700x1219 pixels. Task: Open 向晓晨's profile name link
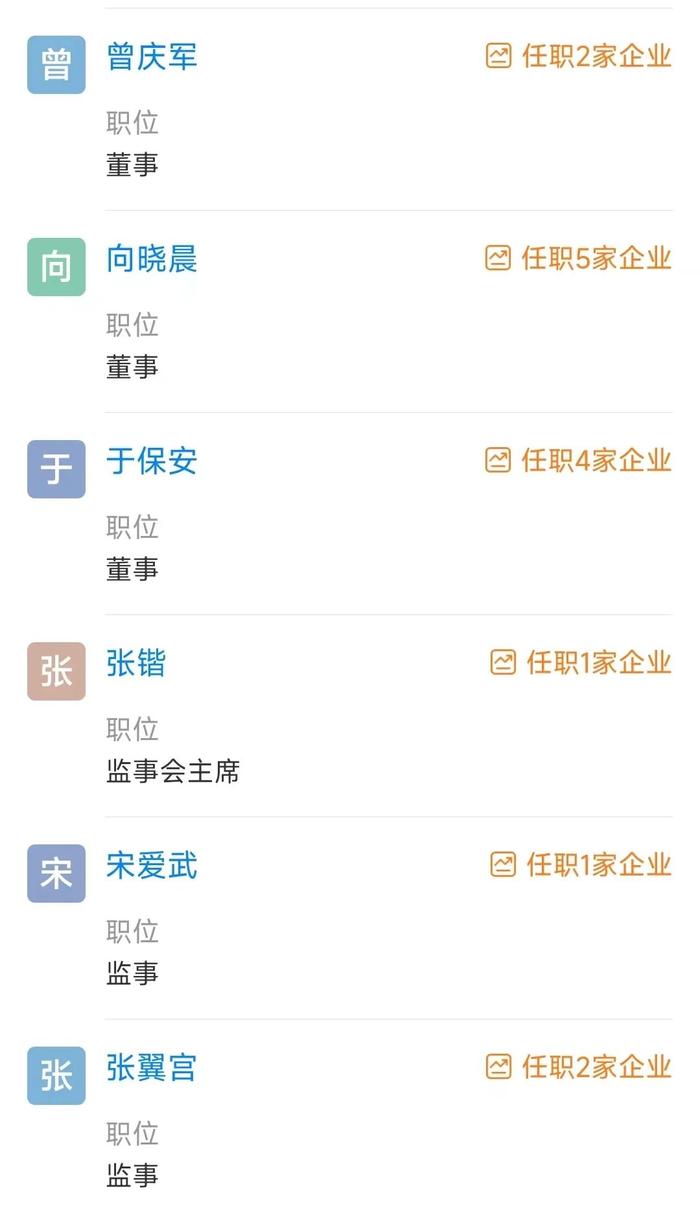[x=152, y=259]
